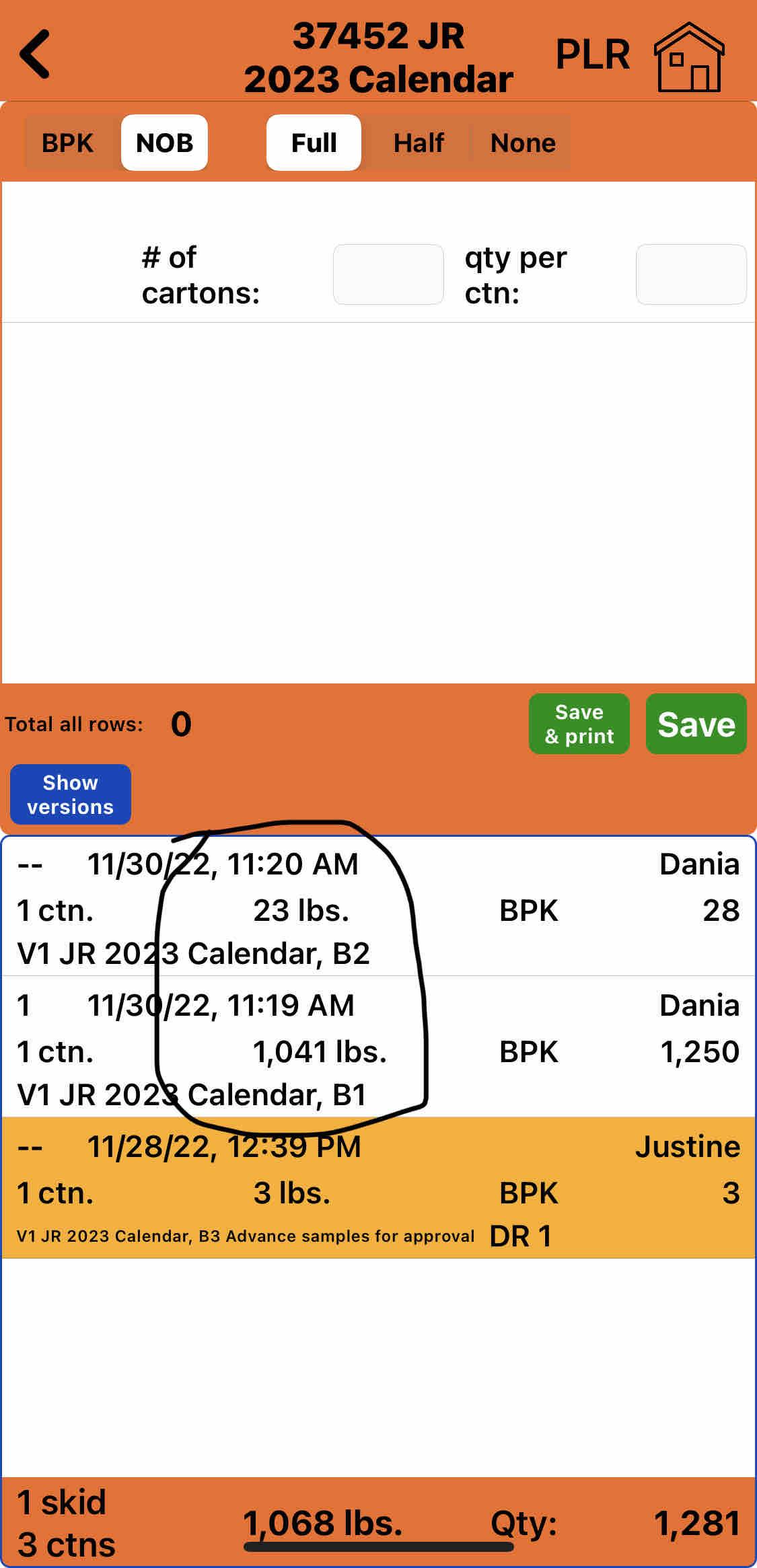Switch to the Half option
Screen dimensions: 757x1568
pyautogui.click(x=419, y=143)
